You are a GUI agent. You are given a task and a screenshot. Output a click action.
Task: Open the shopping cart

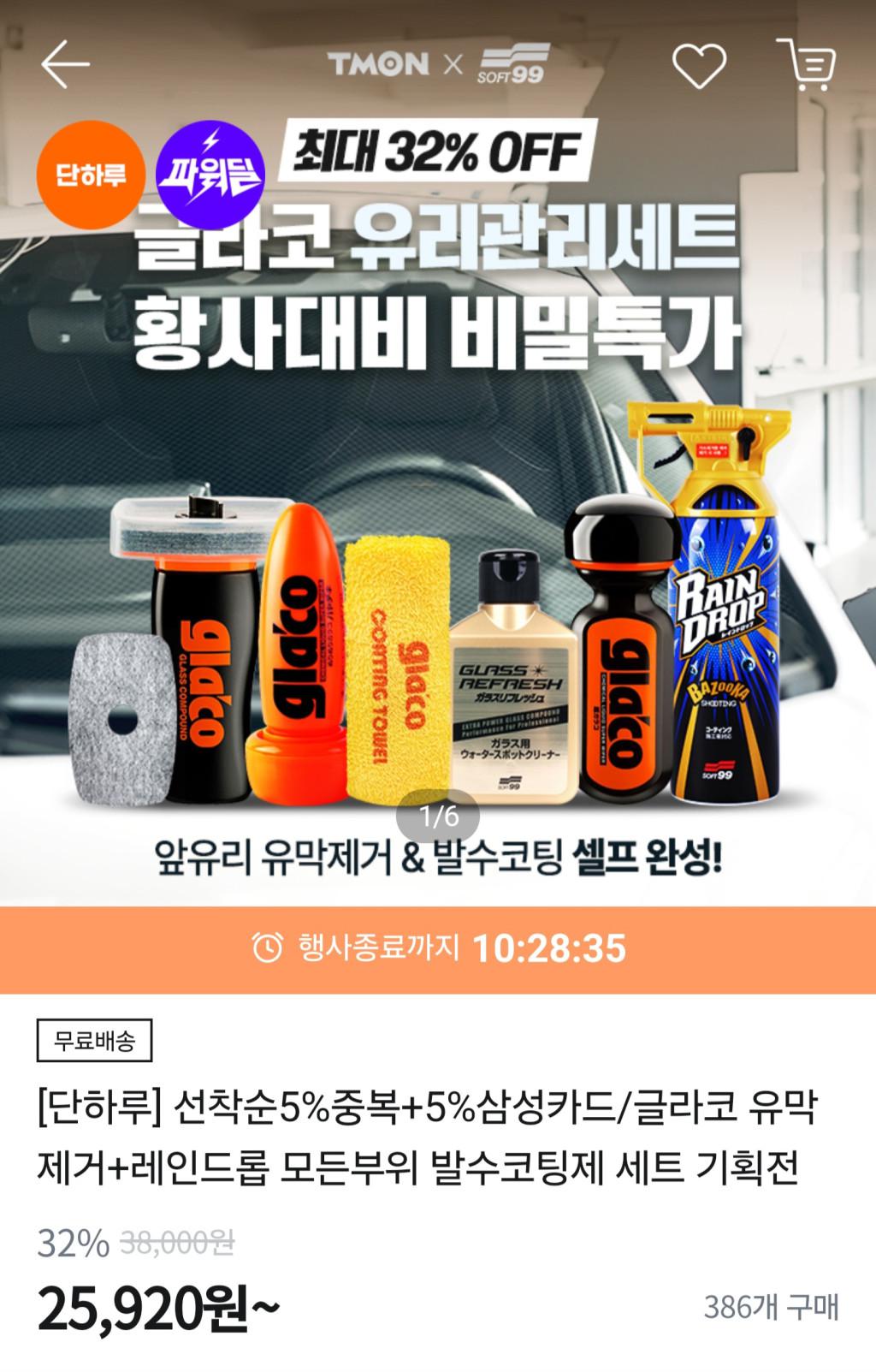(806, 65)
